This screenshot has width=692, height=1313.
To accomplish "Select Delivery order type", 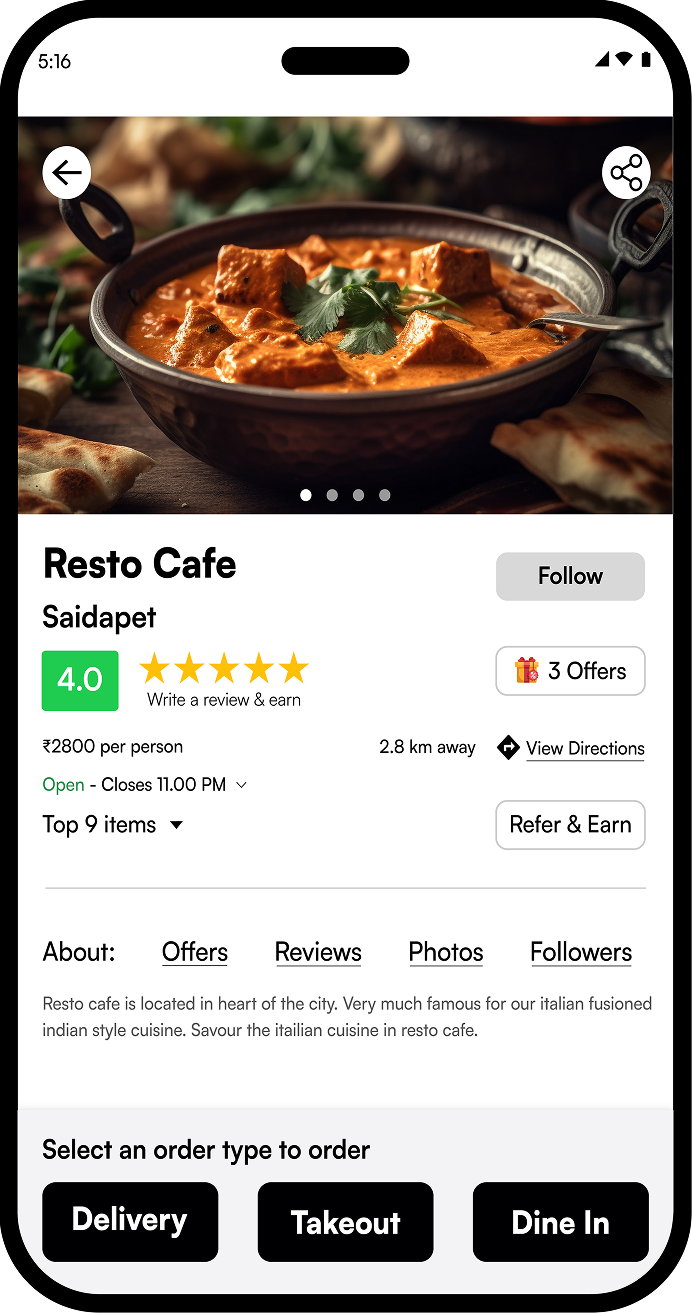I will (130, 1221).
